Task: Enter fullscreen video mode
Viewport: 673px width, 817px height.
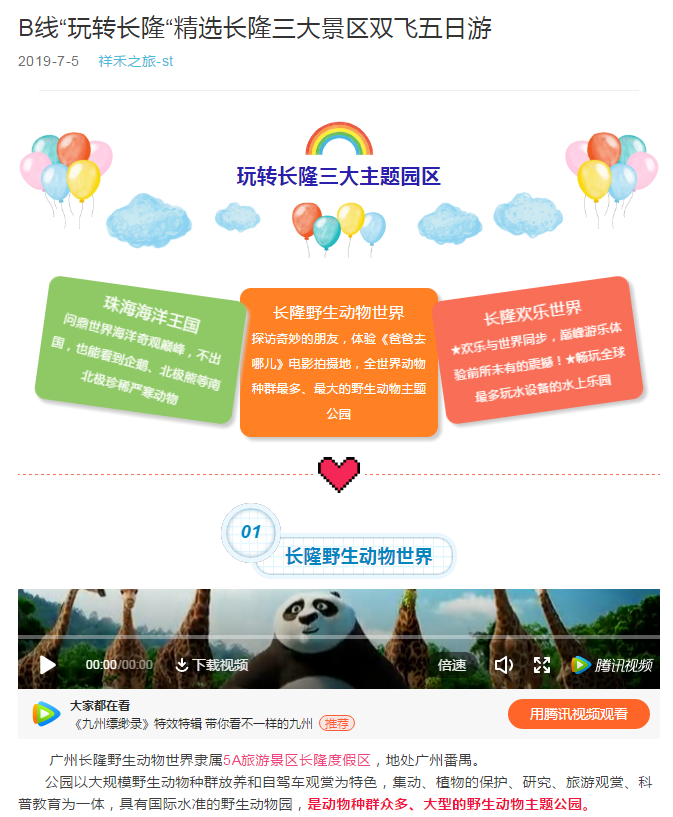Action: coord(542,665)
